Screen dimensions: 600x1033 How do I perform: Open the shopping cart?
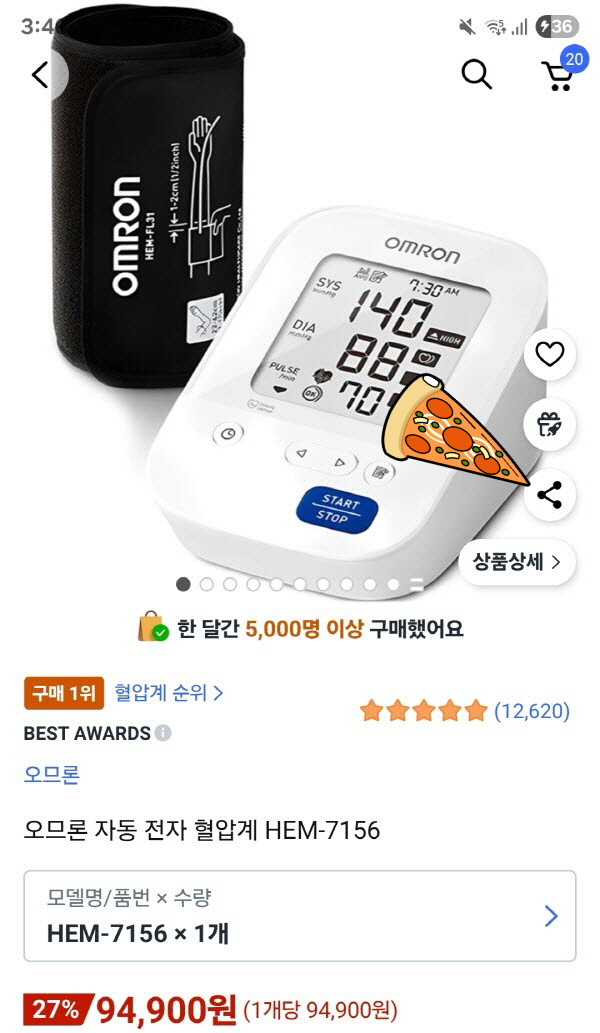[557, 76]
